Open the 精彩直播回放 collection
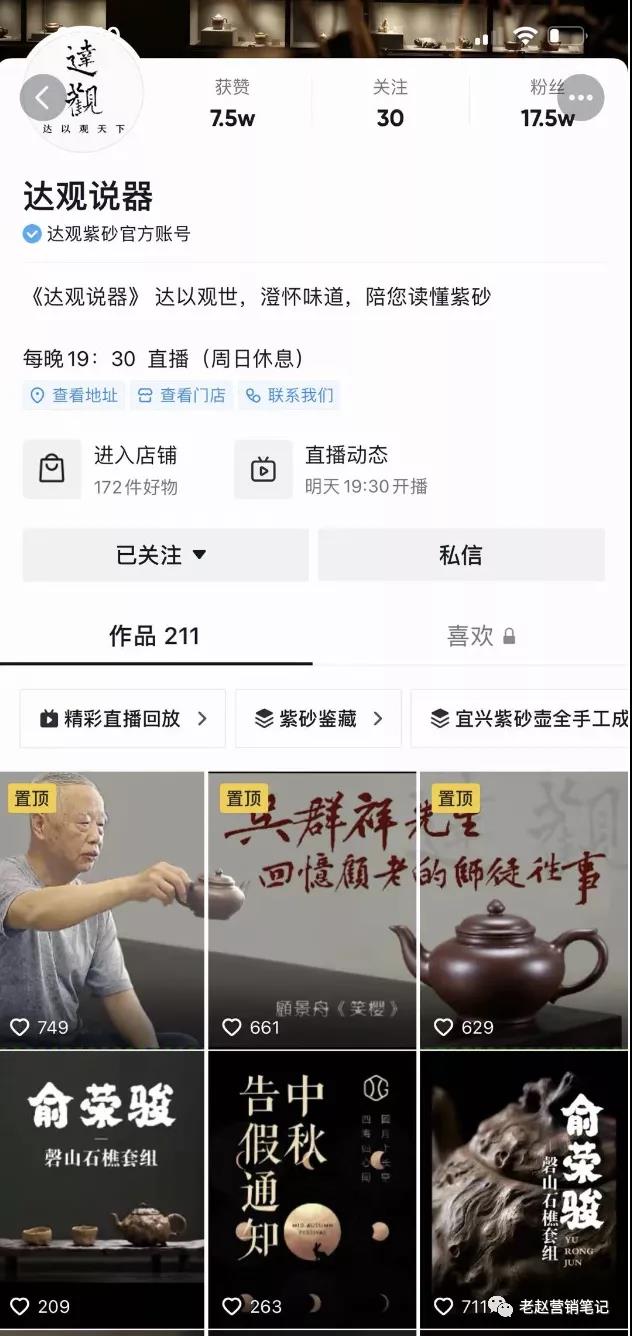 (x=123, y=718)
